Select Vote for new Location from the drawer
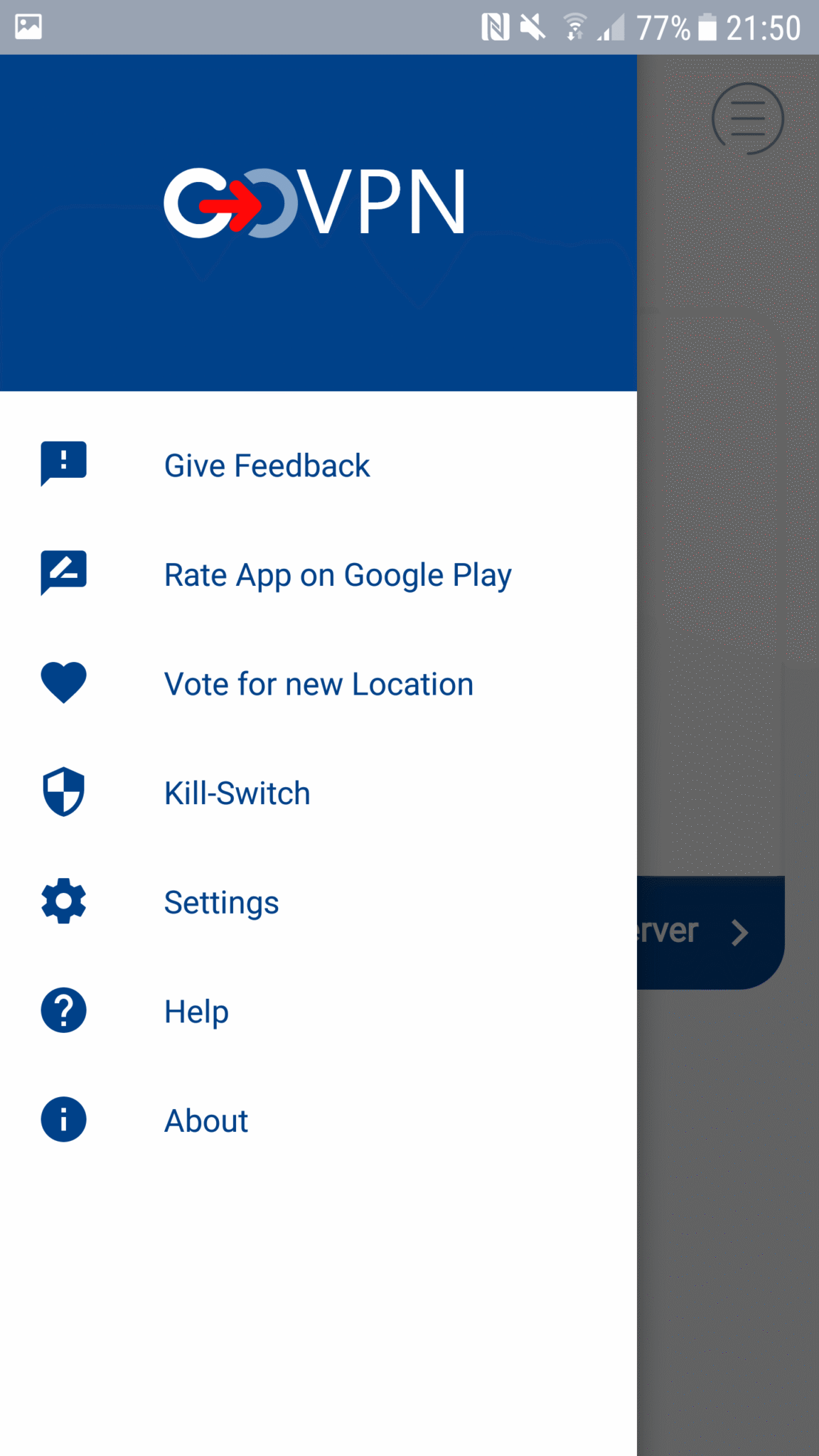The height and width of the screenshot is (1456, 819). tap(318, 682)
